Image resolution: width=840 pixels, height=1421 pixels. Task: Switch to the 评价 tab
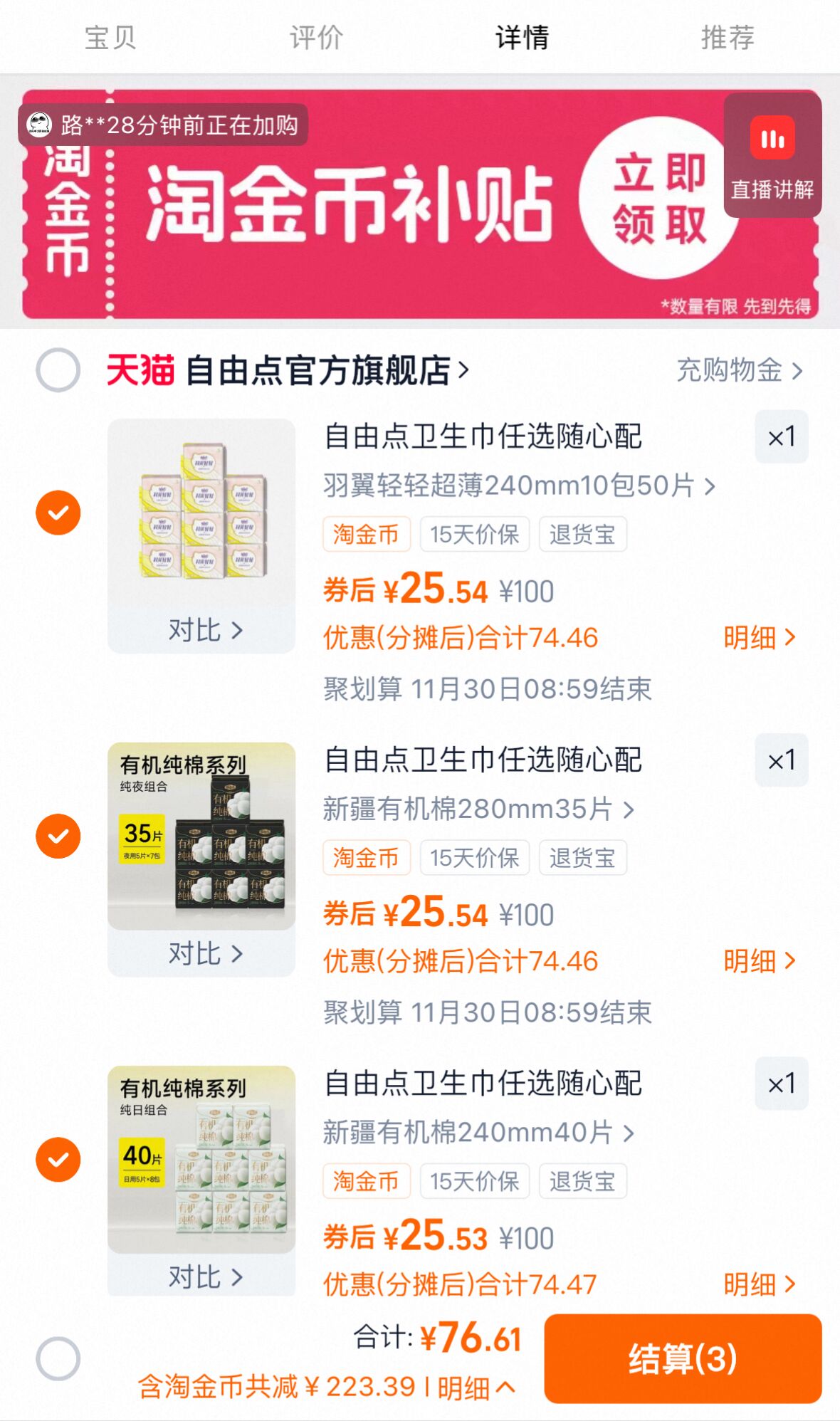pos(315,38)
